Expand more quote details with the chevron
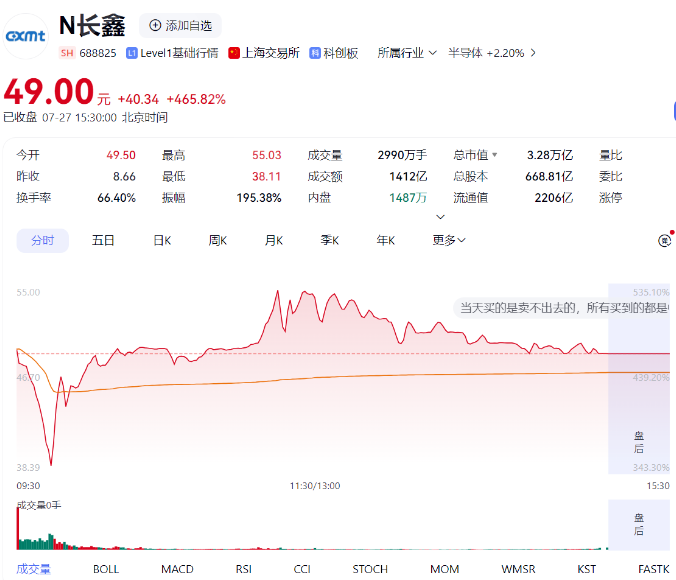This screenshot has width=676, height=580. pyautogui.click(x=440, y=217)
